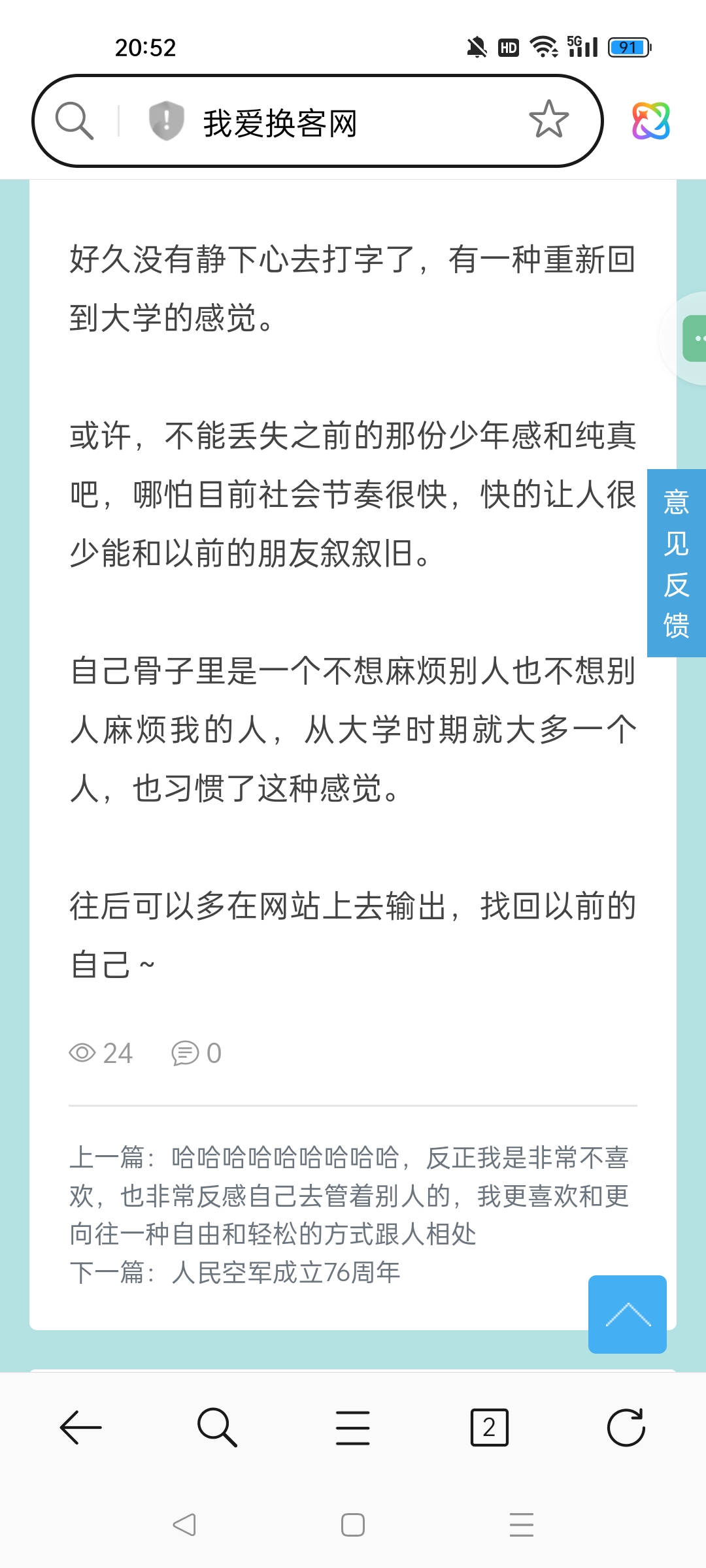
Task: Reload the current page
Action: [x=626, y=1428]
